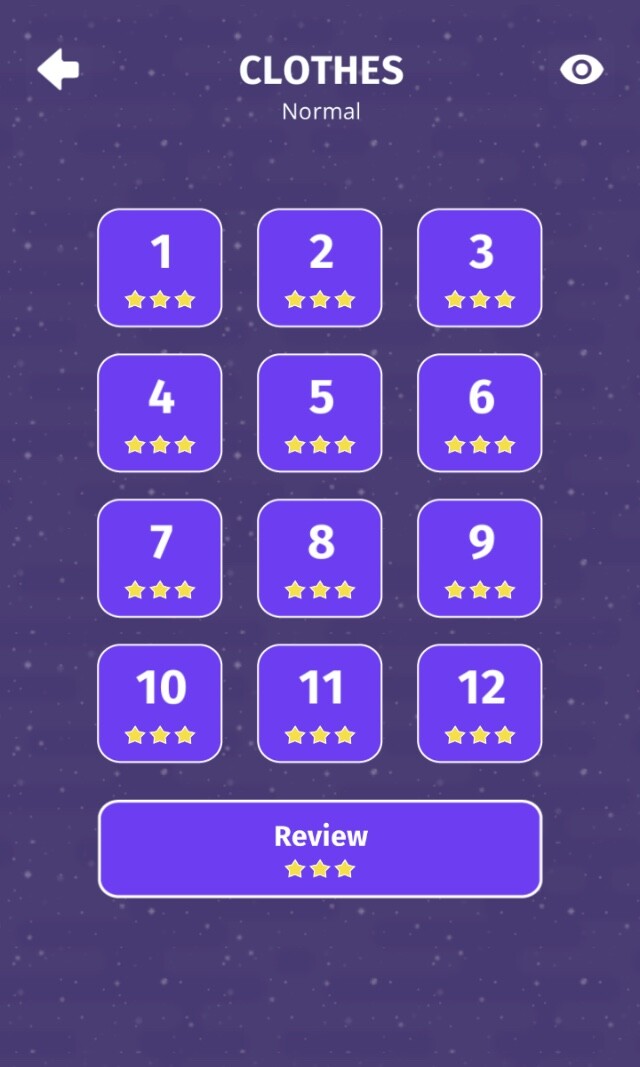Pick level 9
The image size is (640, 1067).
(x=480, y=557)
